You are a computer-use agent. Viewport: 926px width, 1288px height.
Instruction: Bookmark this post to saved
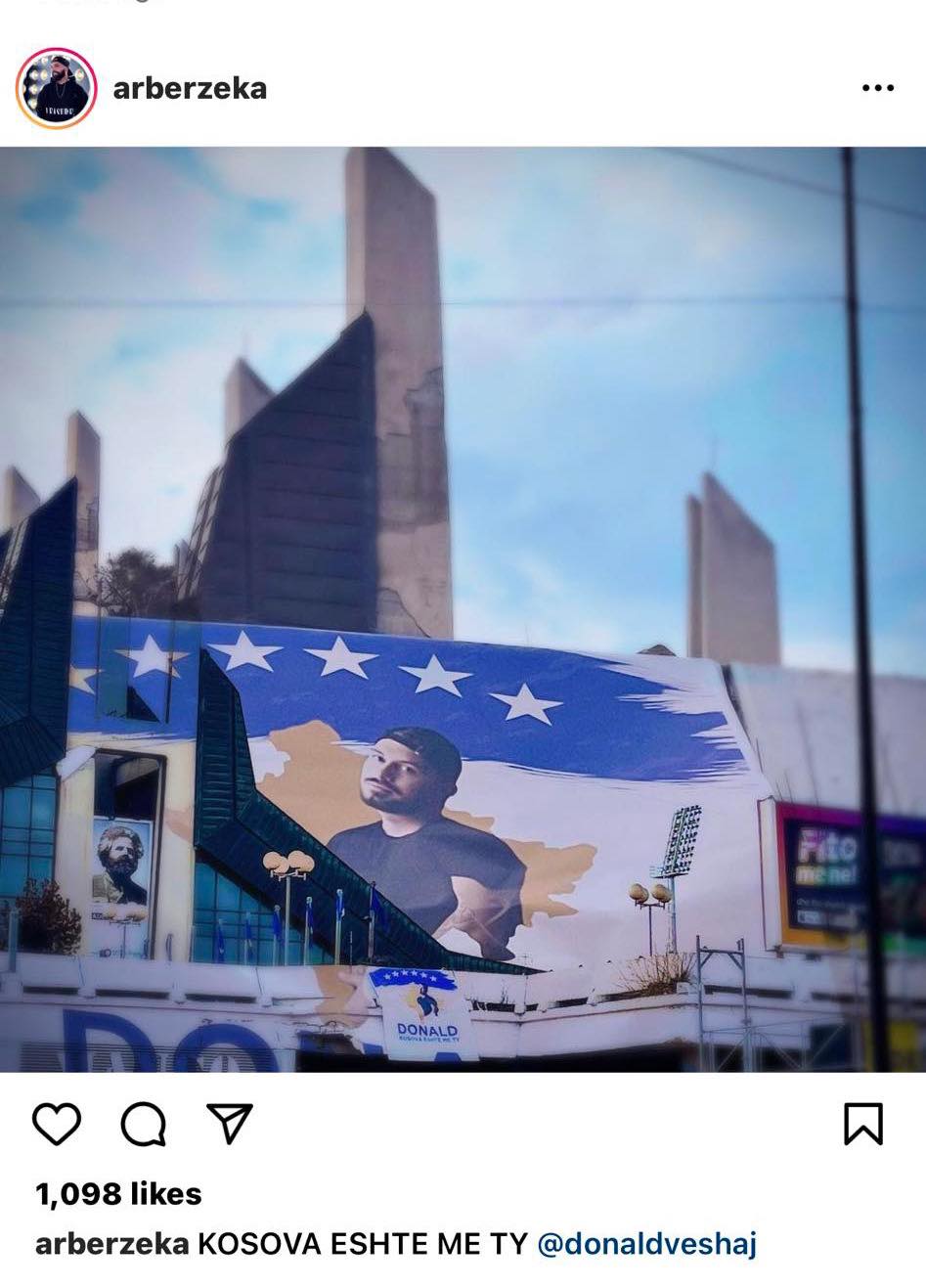862,1124
